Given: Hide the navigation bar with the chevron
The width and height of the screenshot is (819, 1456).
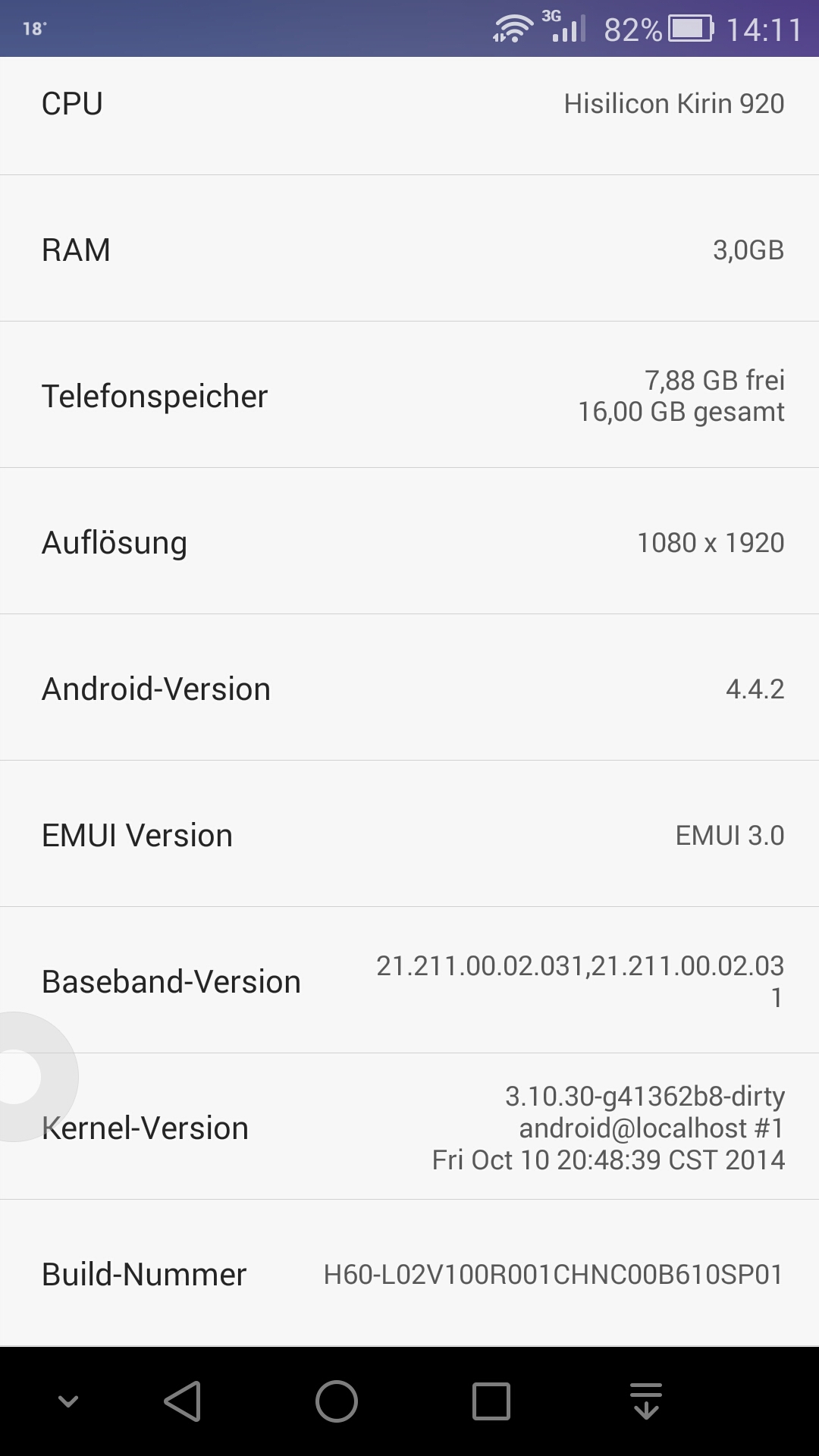Looking at the screenshot, I should [x=68, y=1401].
